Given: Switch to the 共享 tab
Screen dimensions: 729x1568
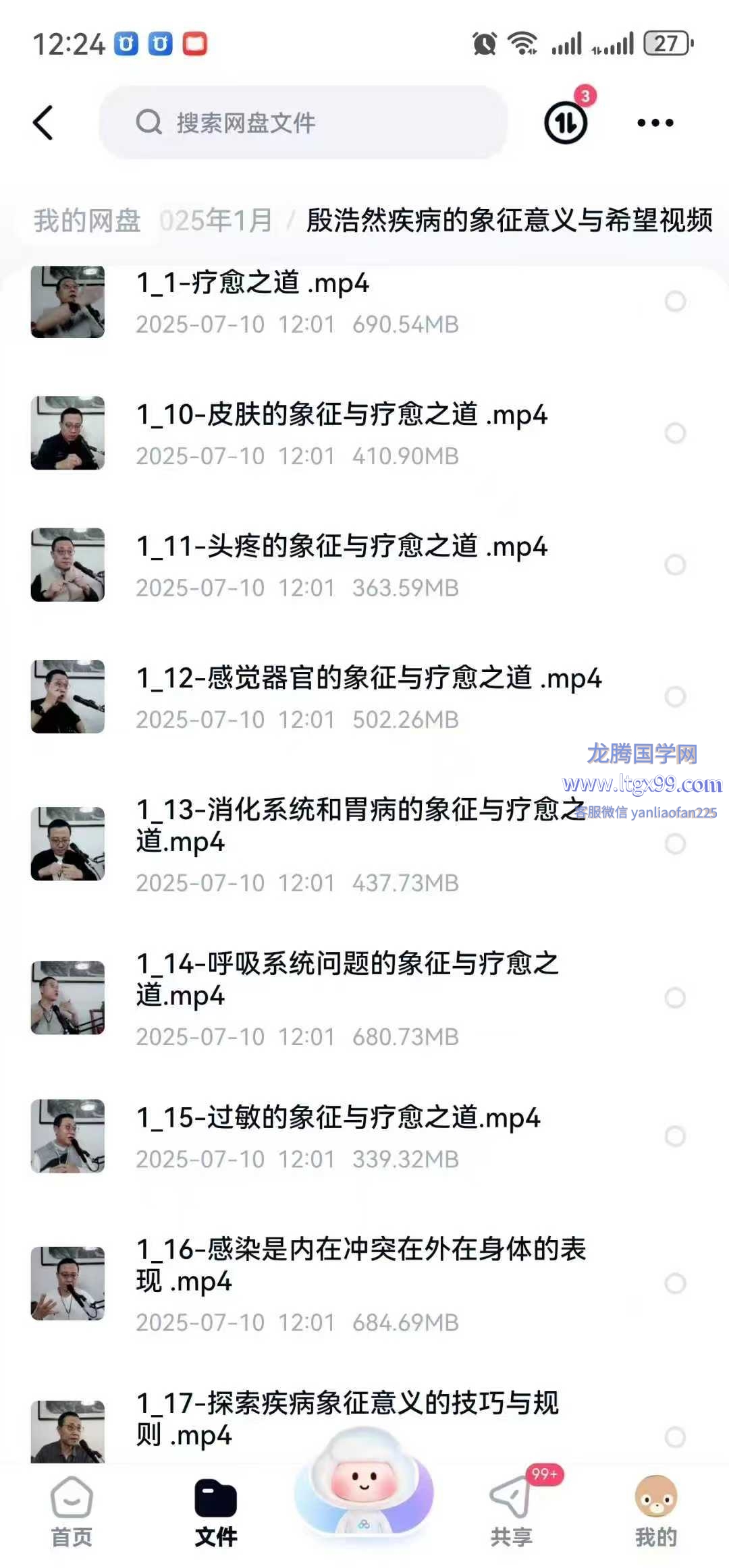Looking at the screenshot, I should [511, 1510].
